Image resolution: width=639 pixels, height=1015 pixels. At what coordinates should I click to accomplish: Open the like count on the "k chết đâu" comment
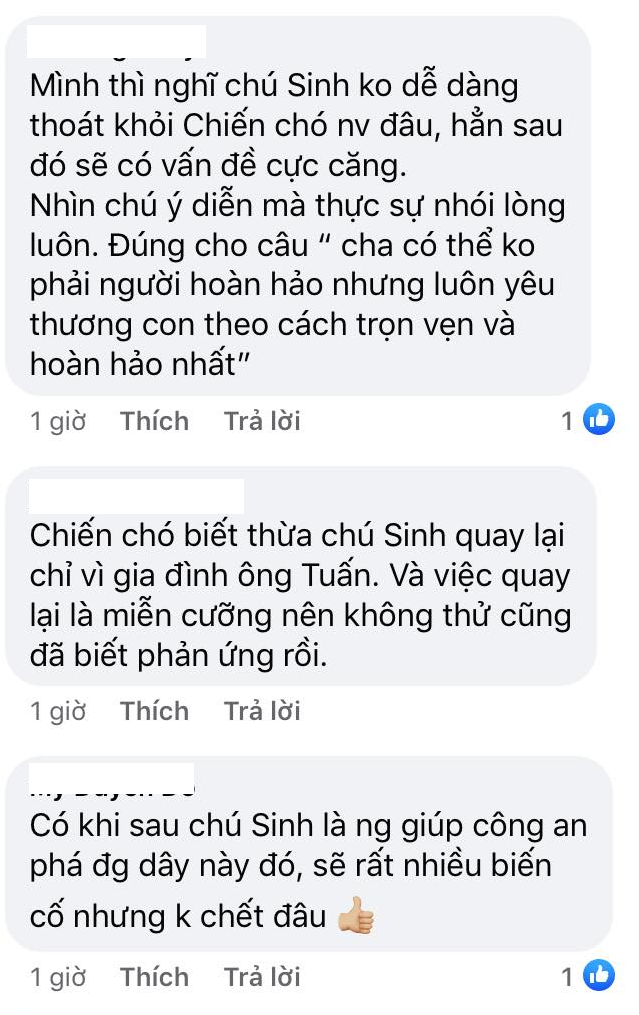pyautogui.click(x=588, y=977)
